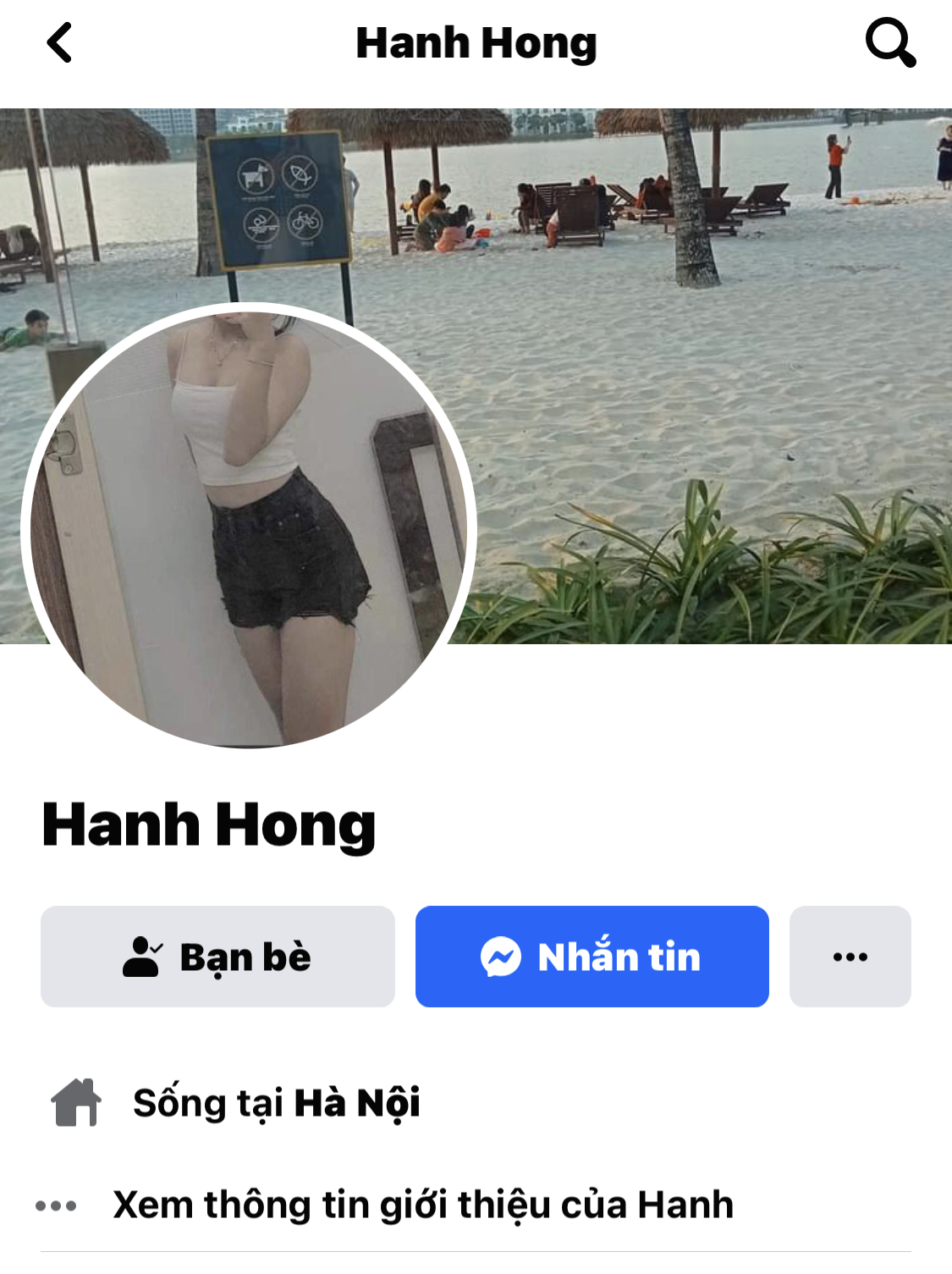
Task: Go back using the top arrow
Action: tap(59, 43)
